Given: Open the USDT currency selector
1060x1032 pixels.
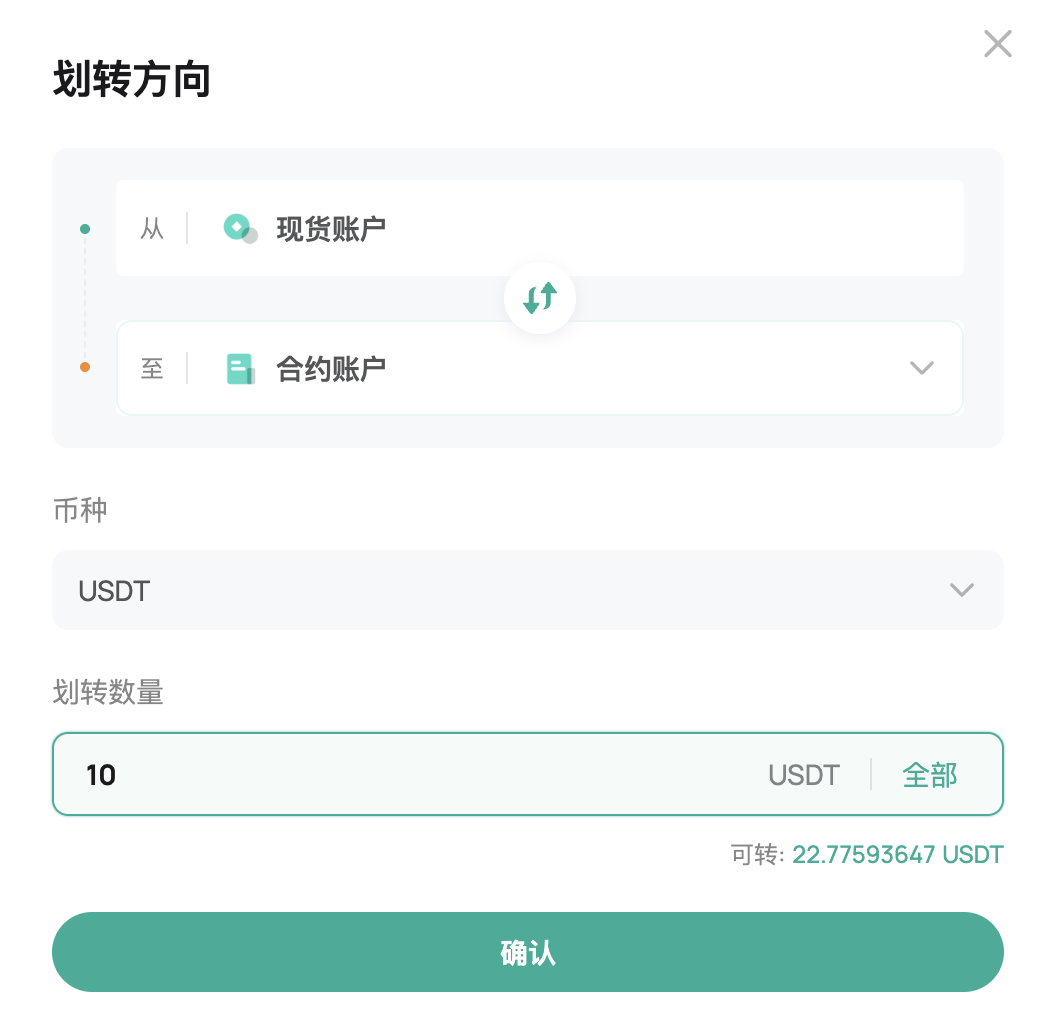Looking at the screenshot, I should pyautogui.click(x=527, y=590).
